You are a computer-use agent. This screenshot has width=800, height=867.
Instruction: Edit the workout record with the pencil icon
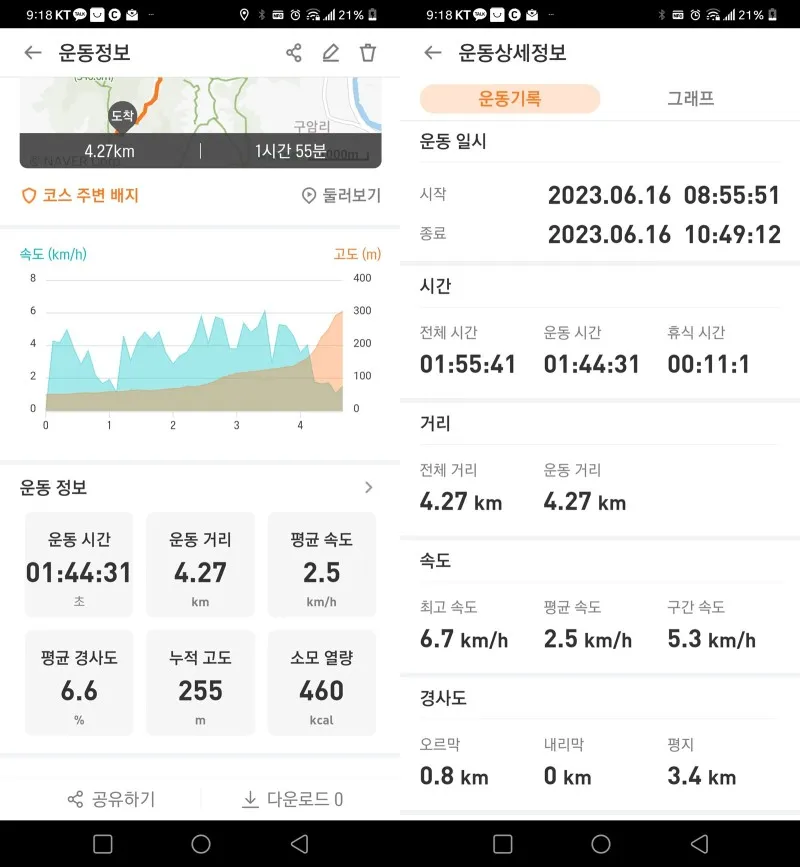331,53
